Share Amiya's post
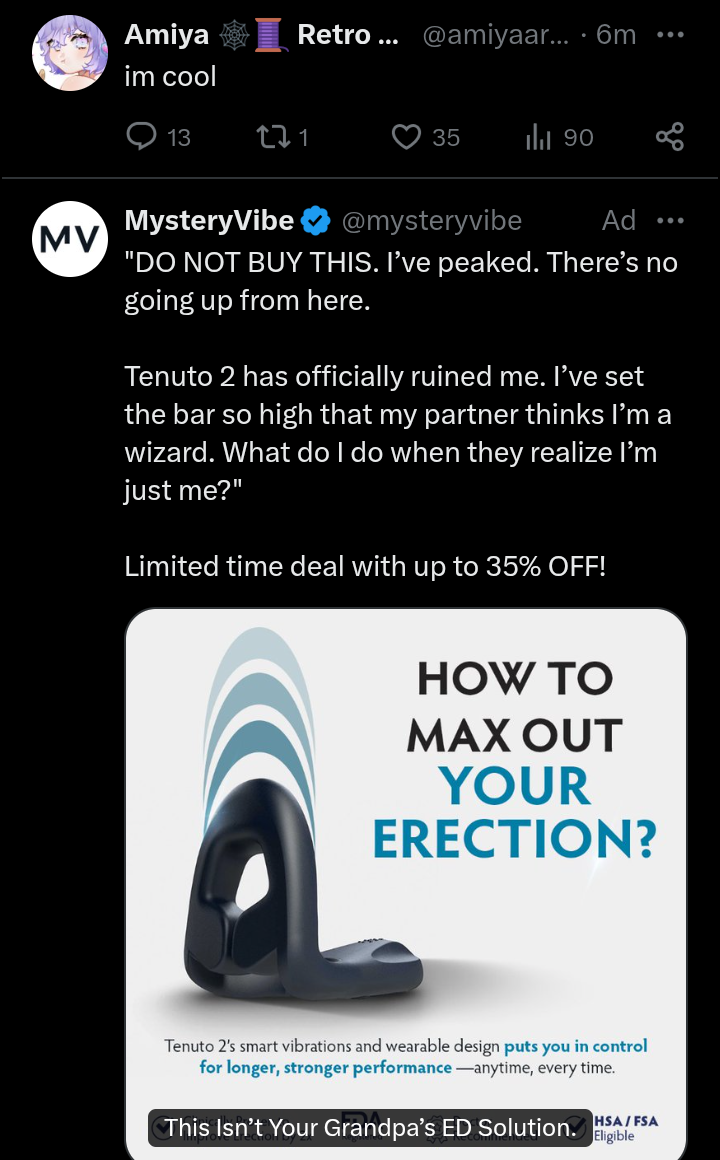 coord(670,137)
